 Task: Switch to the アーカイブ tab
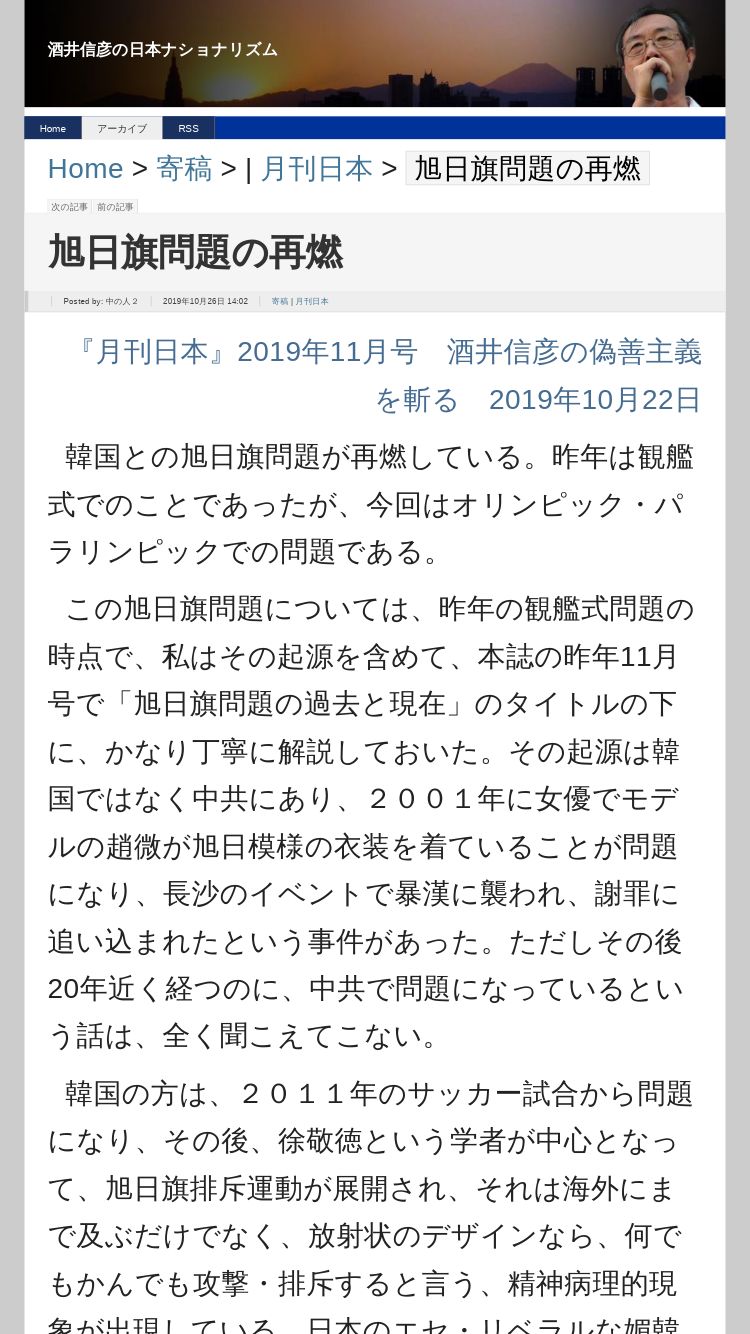[x=122, y=128]
